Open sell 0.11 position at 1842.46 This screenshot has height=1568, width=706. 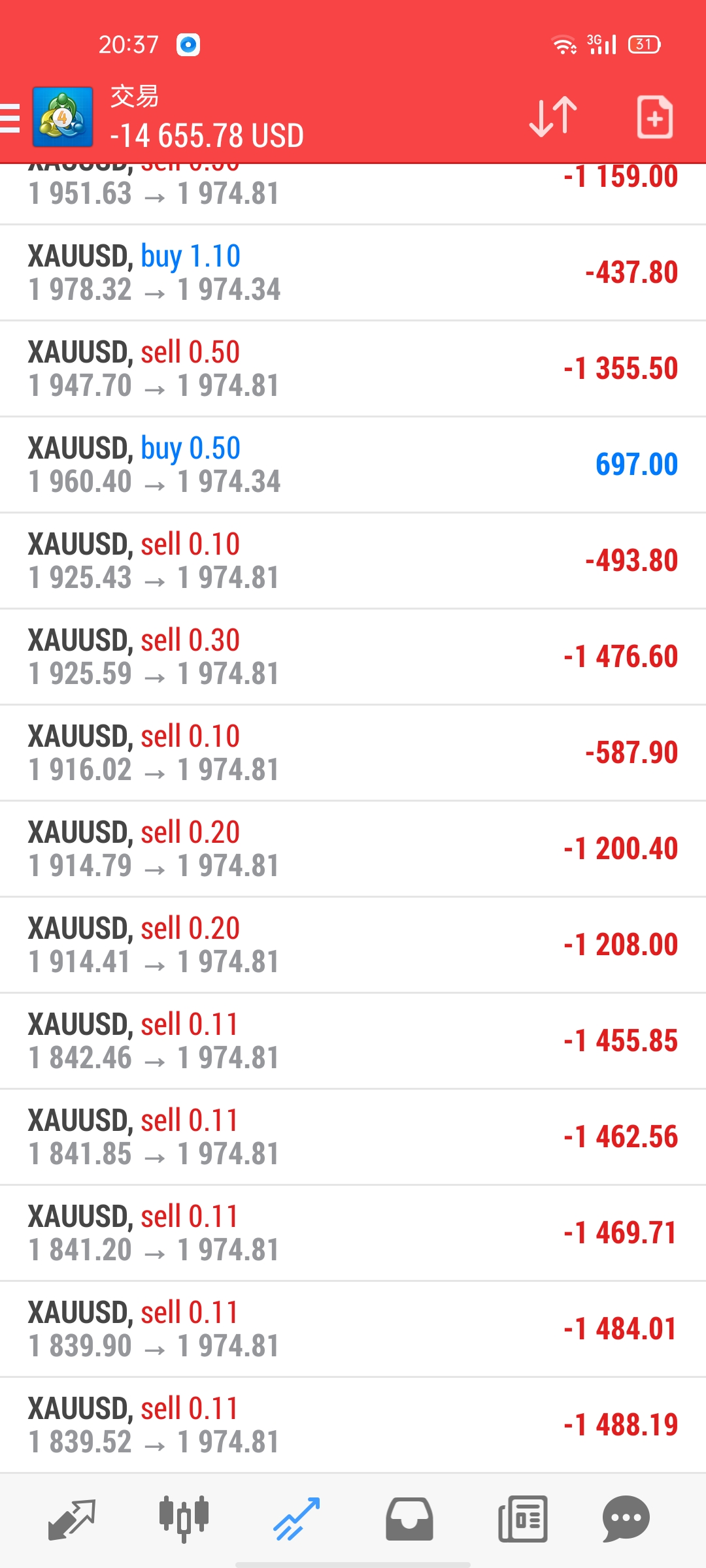tap(353, 1041)
